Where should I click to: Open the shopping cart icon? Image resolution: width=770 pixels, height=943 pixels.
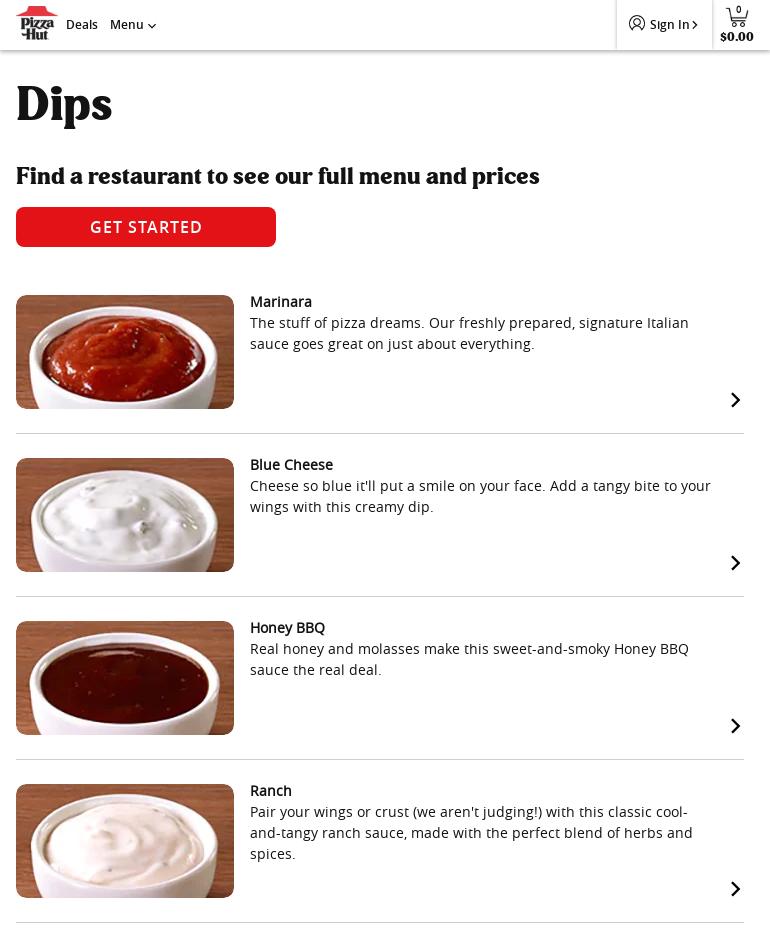tap(737, 18)
